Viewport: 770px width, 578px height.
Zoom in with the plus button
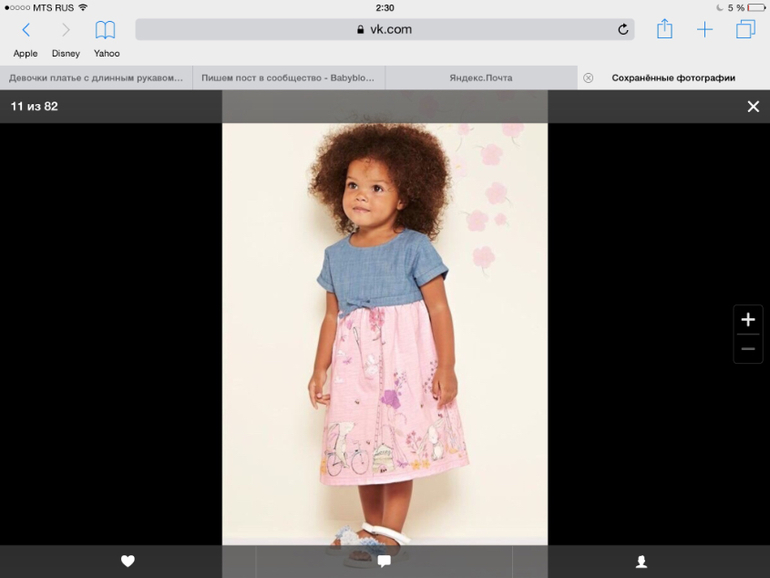point(748,320)
